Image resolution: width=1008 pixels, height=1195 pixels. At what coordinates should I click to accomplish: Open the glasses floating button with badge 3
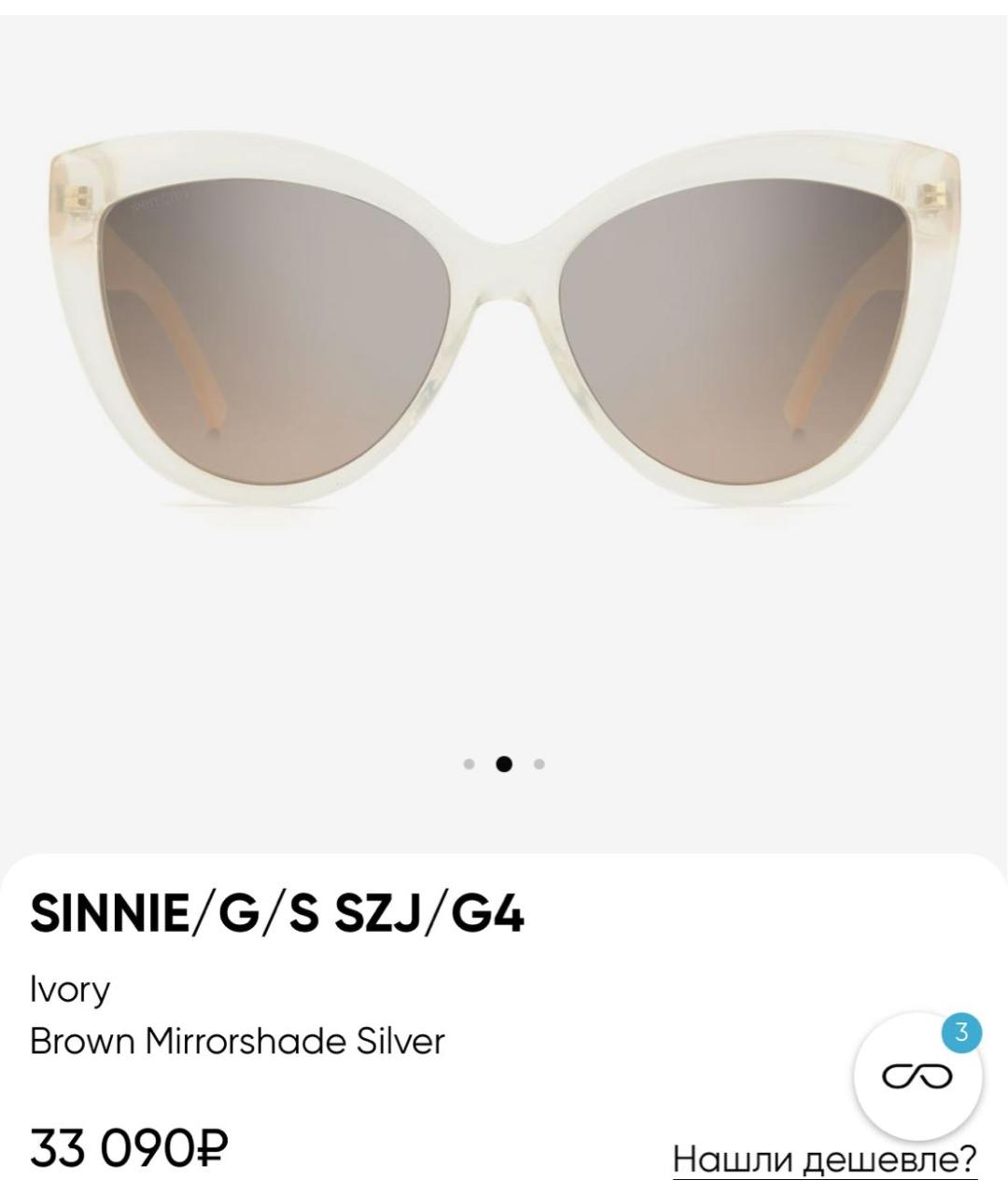pyautogui.click(x=917, y=1076)
